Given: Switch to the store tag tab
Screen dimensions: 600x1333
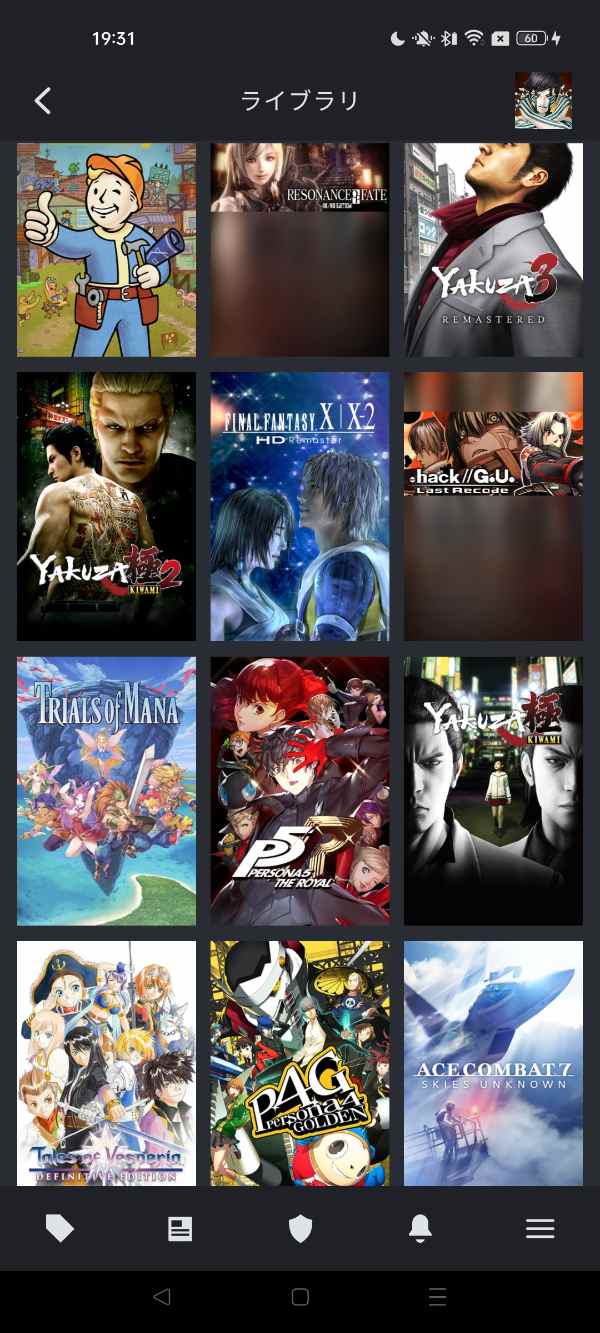Looking at the screenshot, I should (60, 1229).
